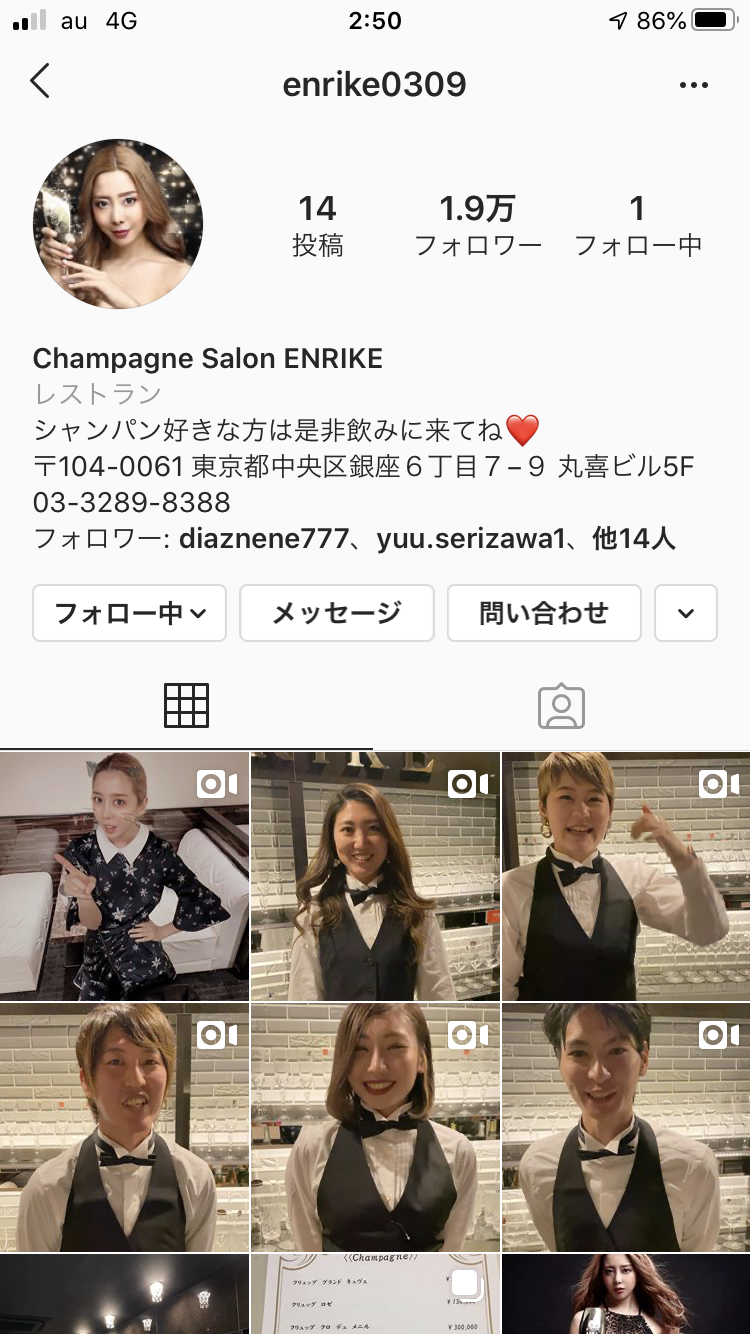
Task: Open the three-dot overflow menu
Action: (693, 85)
